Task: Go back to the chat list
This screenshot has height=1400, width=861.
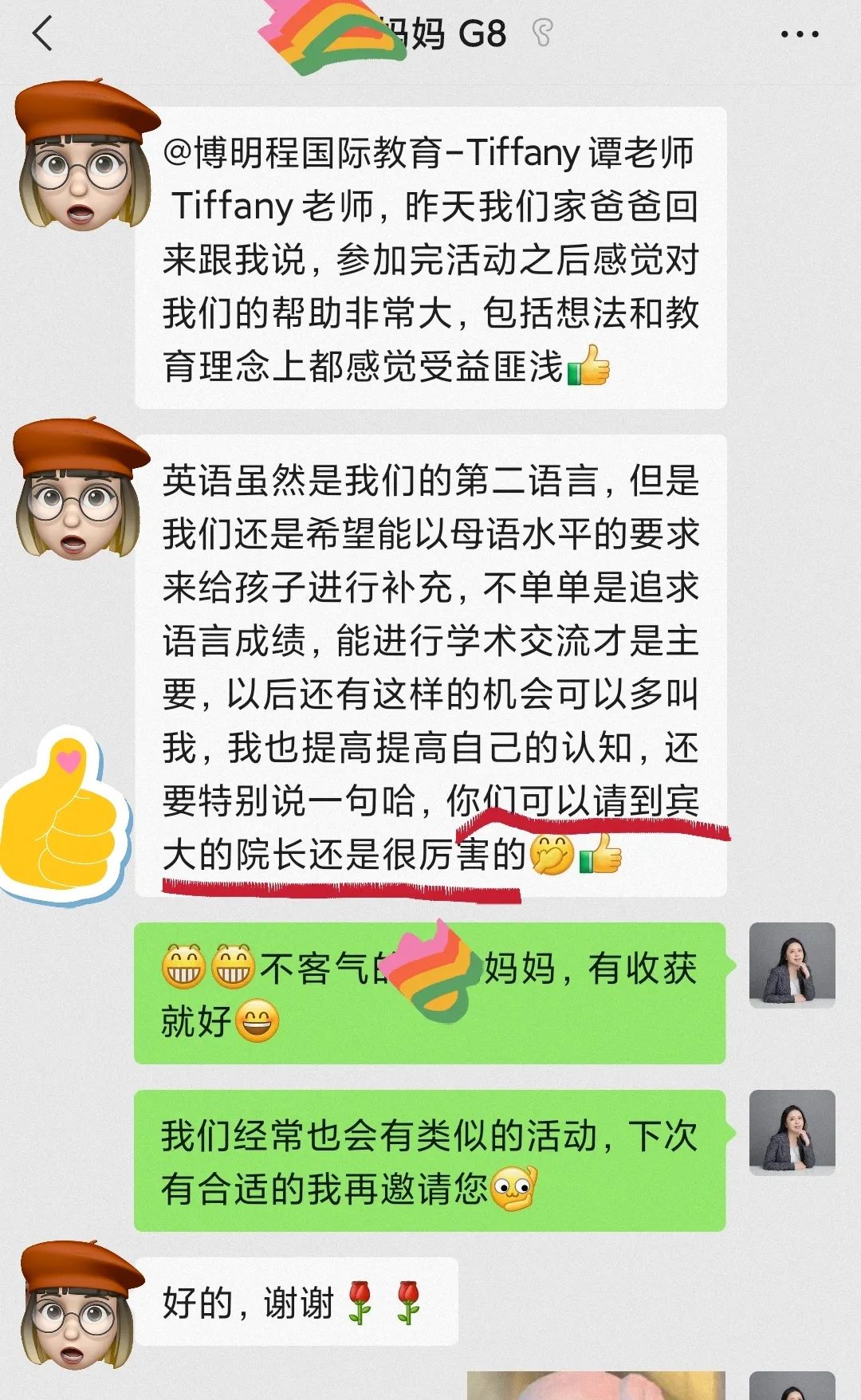Action: click(43, 34)
